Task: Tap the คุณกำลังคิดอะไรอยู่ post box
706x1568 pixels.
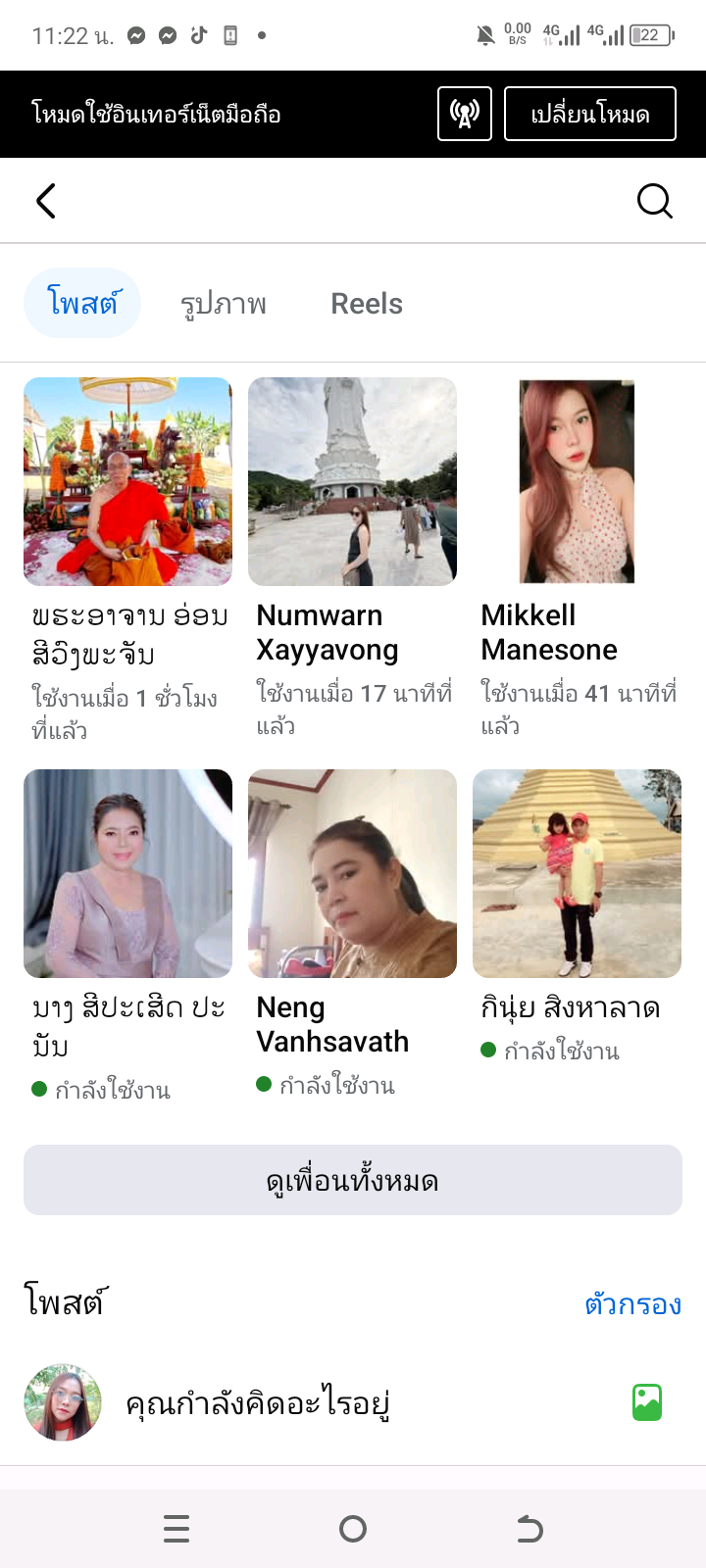Action: [x=258, y=1403]
